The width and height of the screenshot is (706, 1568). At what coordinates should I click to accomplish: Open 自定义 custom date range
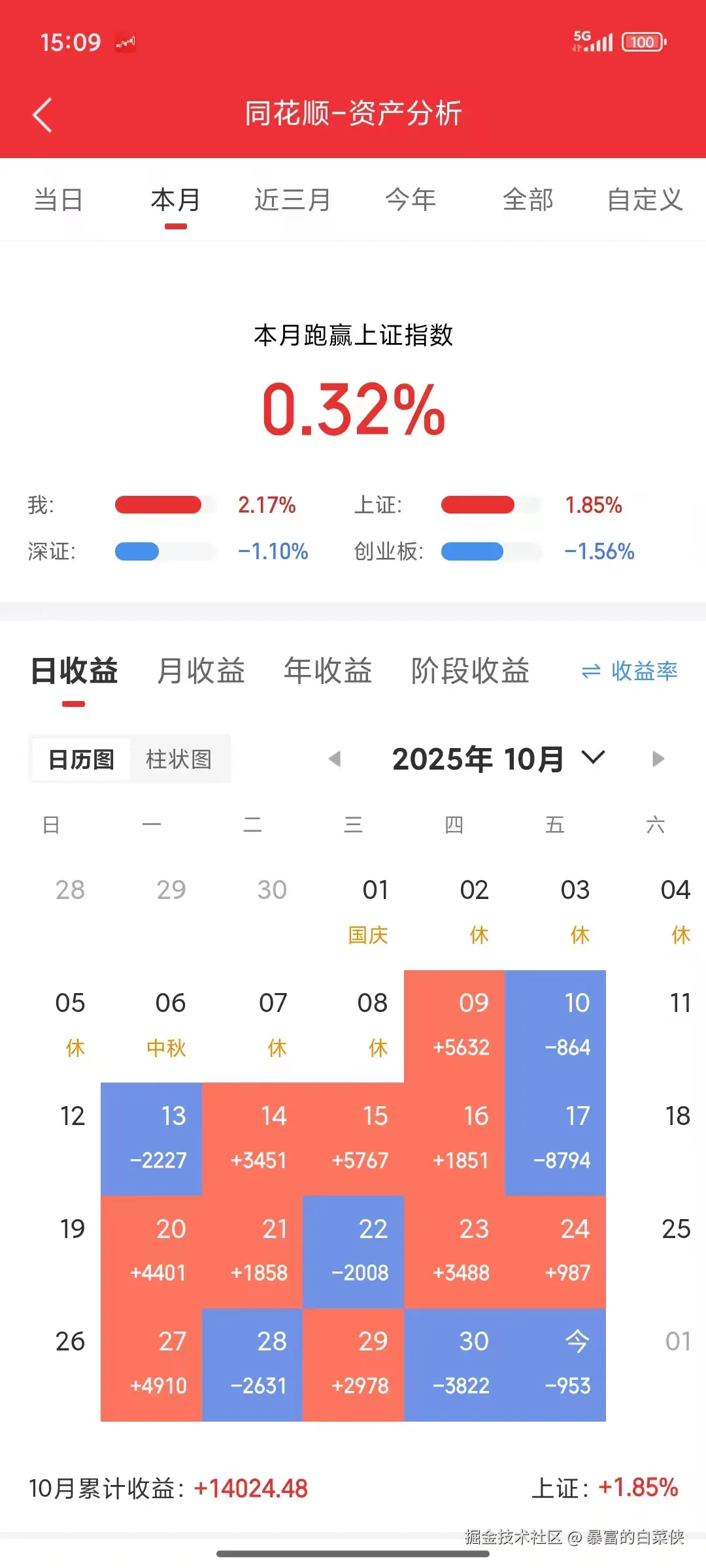point(645,200)
